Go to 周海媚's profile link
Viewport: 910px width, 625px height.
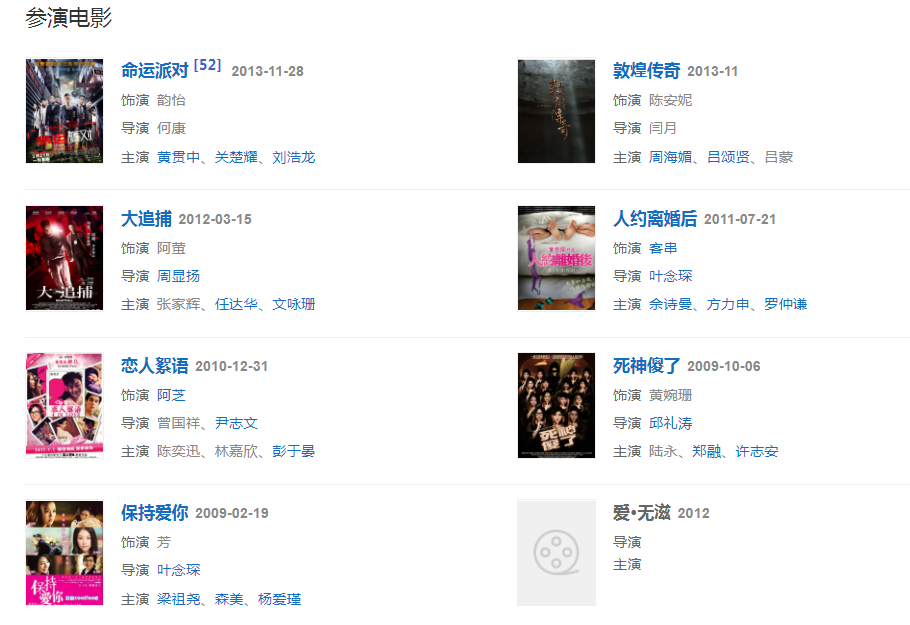[x=670, y=157]
